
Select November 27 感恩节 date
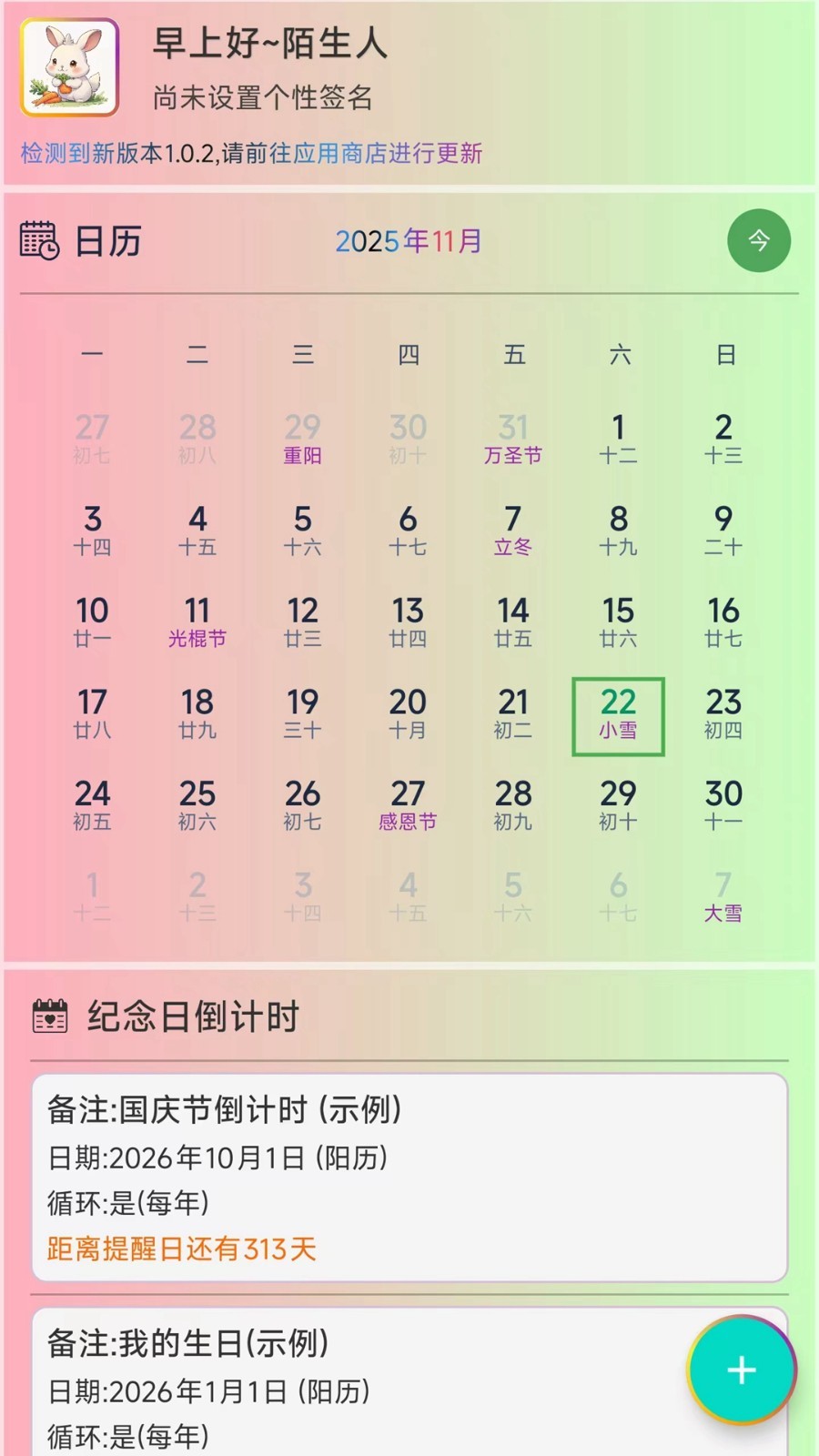408,805
